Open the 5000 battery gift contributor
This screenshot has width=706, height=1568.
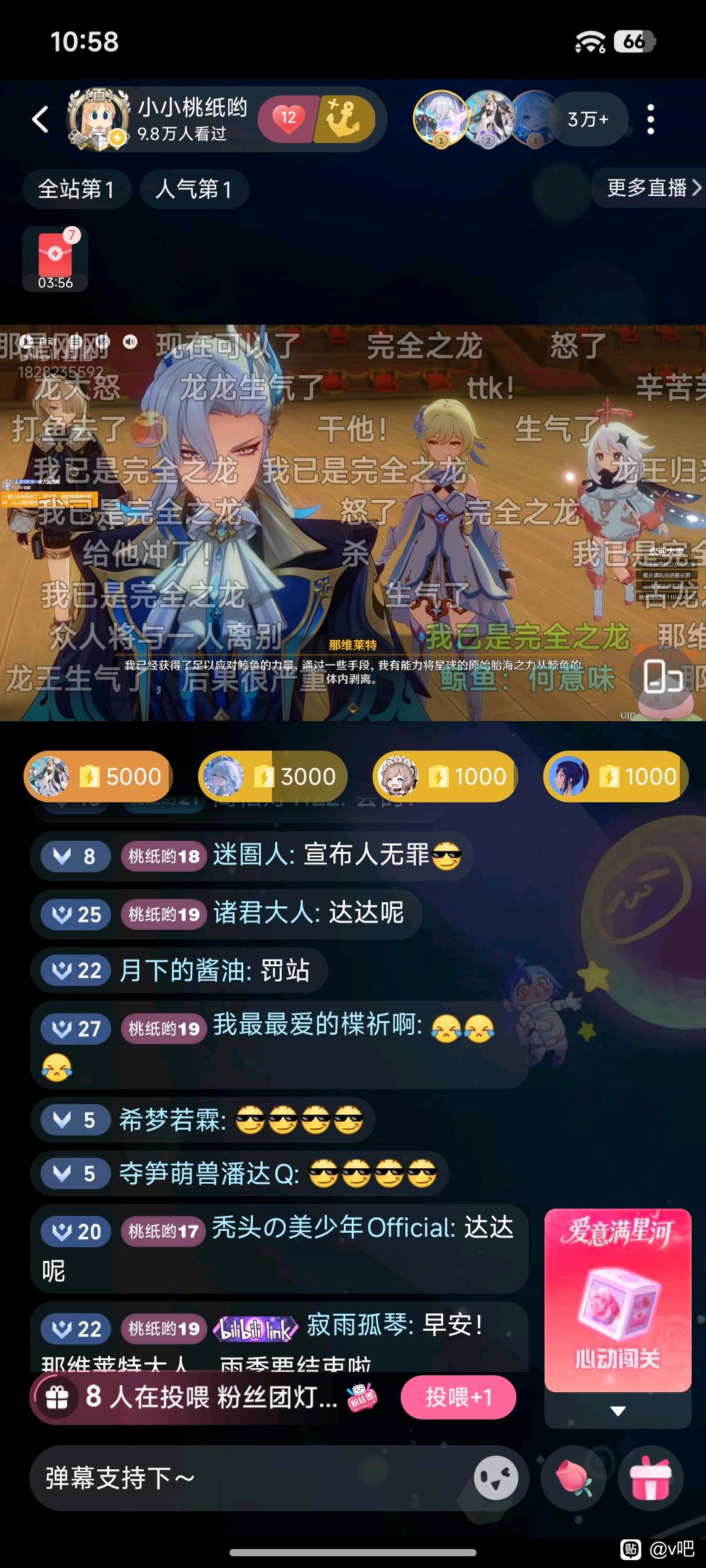(x=98, y=776)
